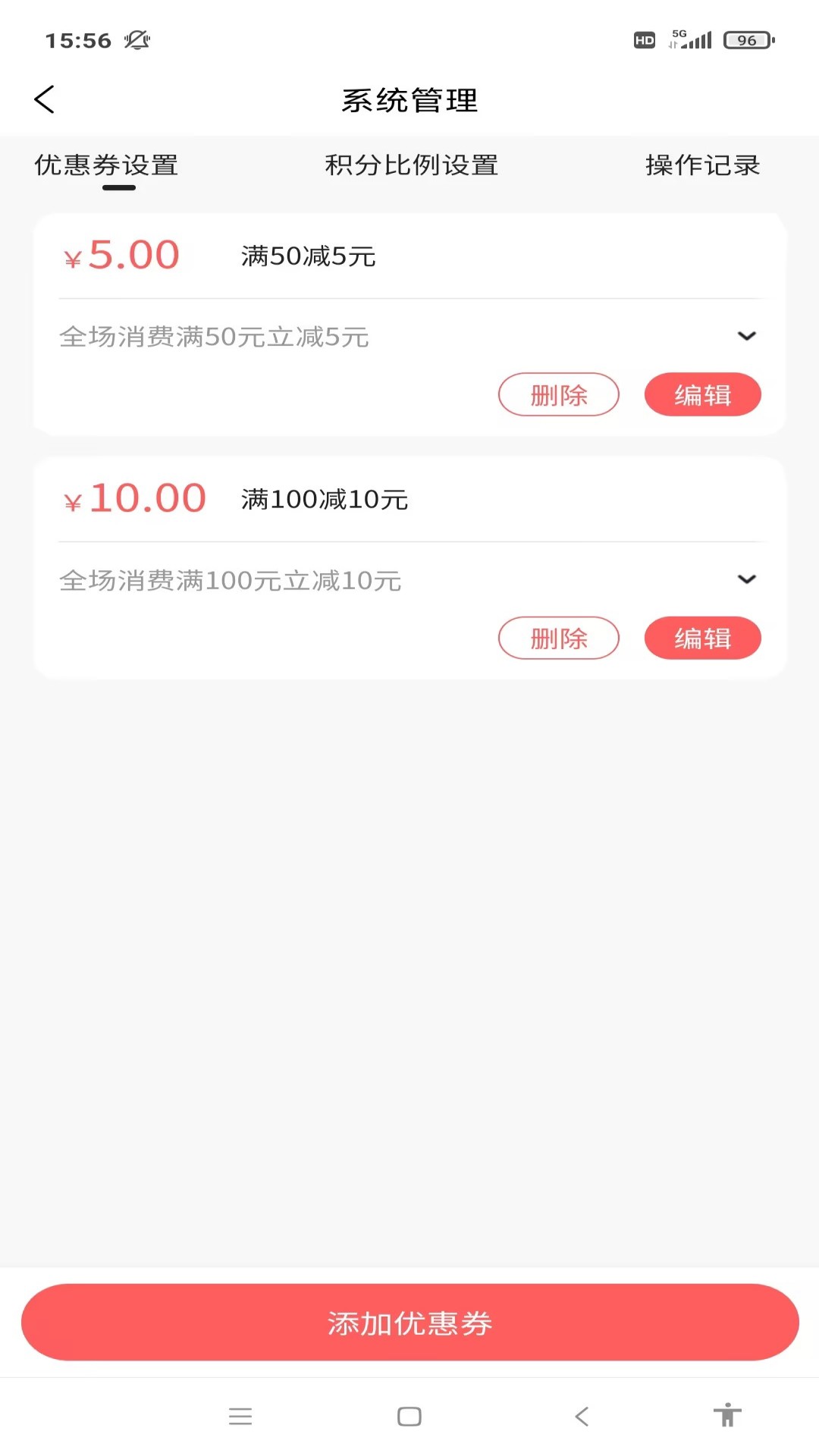Open the 操作记录 tab
Image resolution: width=819 pixels, height=1456 pixels.
tap(701, 164)
